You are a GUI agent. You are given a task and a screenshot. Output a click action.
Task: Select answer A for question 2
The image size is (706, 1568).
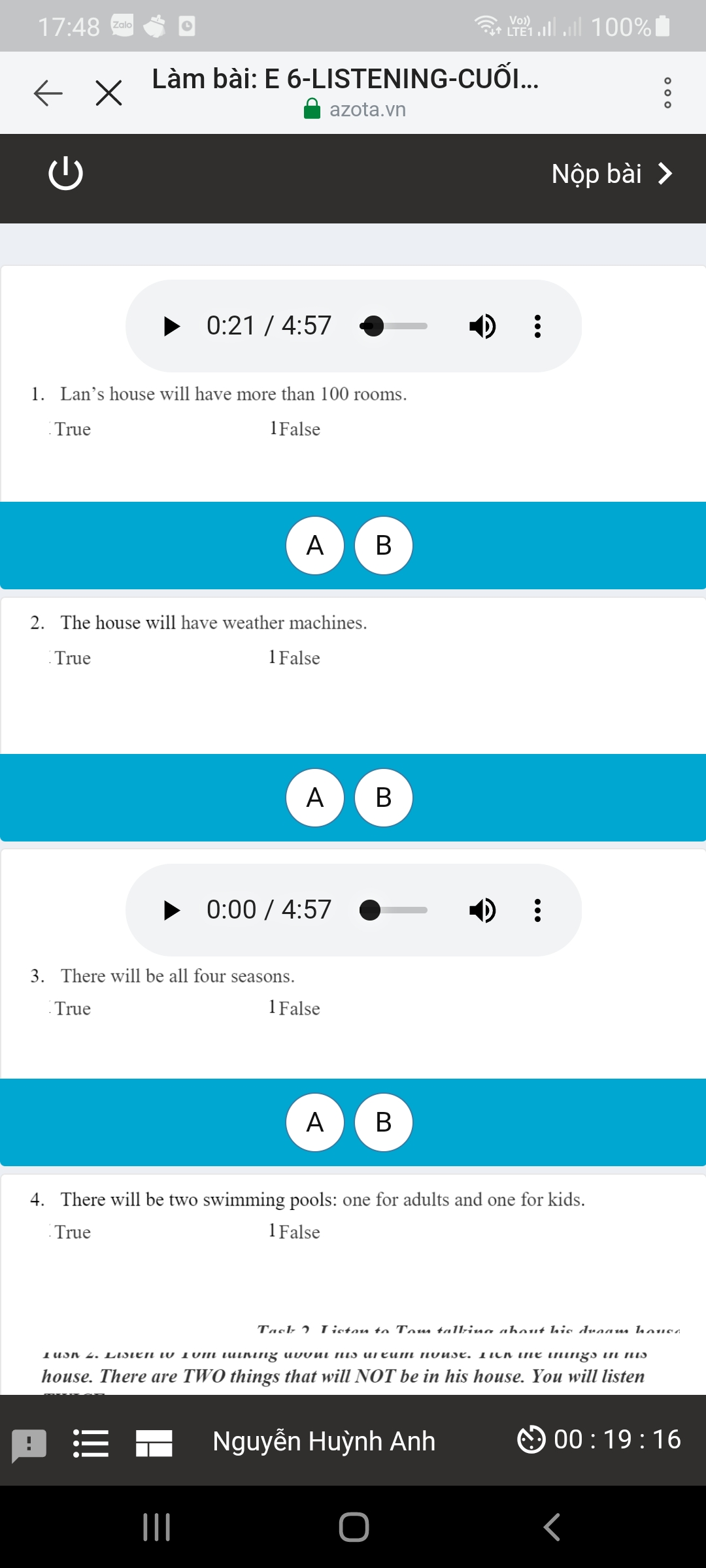click(315, 798)
